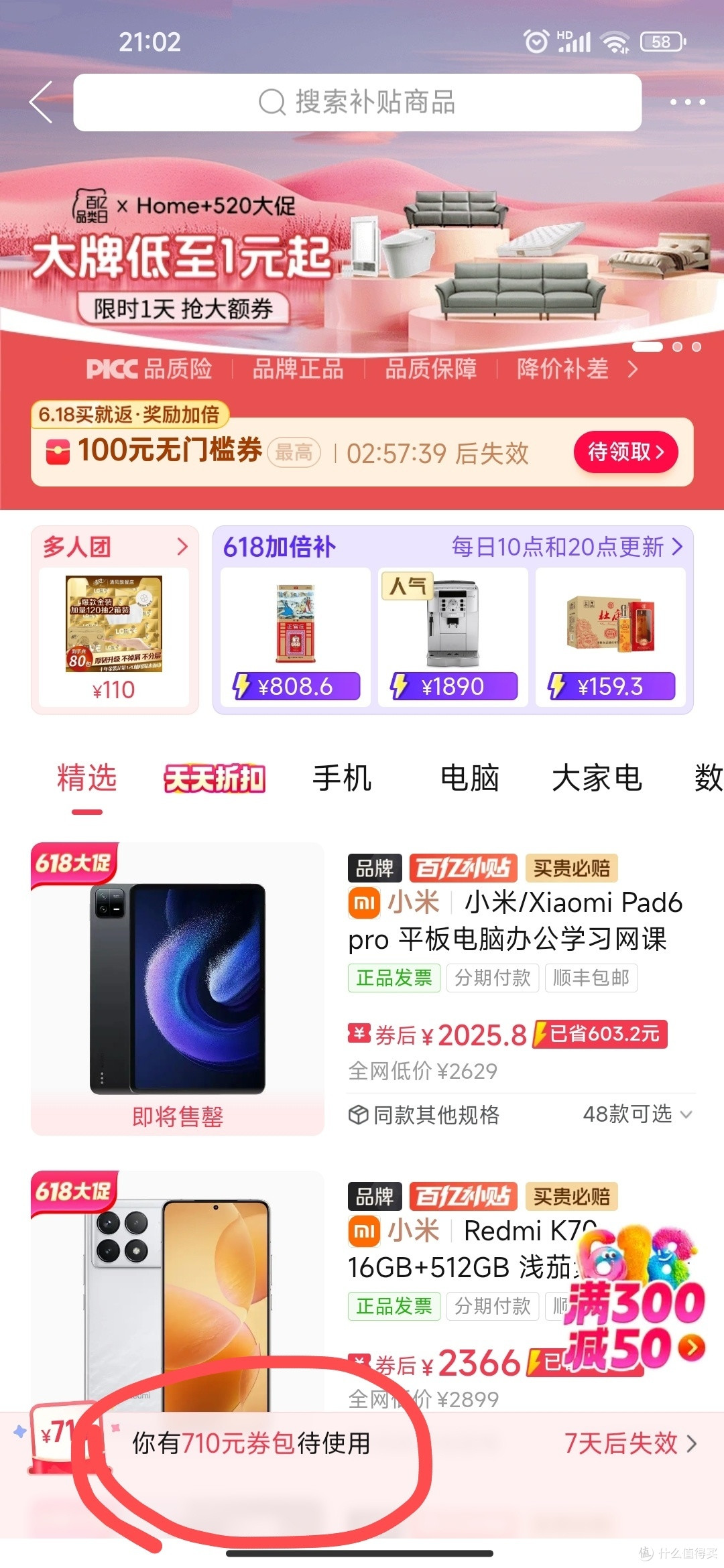
Task: Switch to the 大家电 tab
Action: pyautogui.click(x=597, y=779)
